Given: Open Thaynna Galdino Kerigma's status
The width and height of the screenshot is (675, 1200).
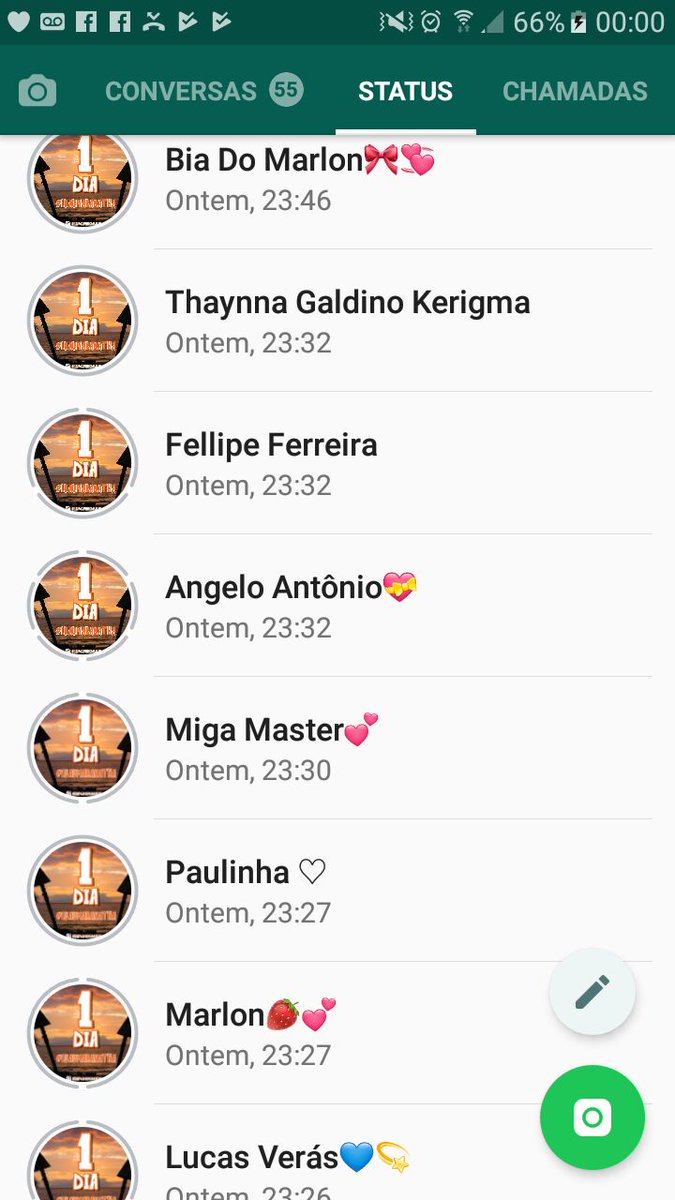Looking at the screenshot, I should click(x=337, y=320).
